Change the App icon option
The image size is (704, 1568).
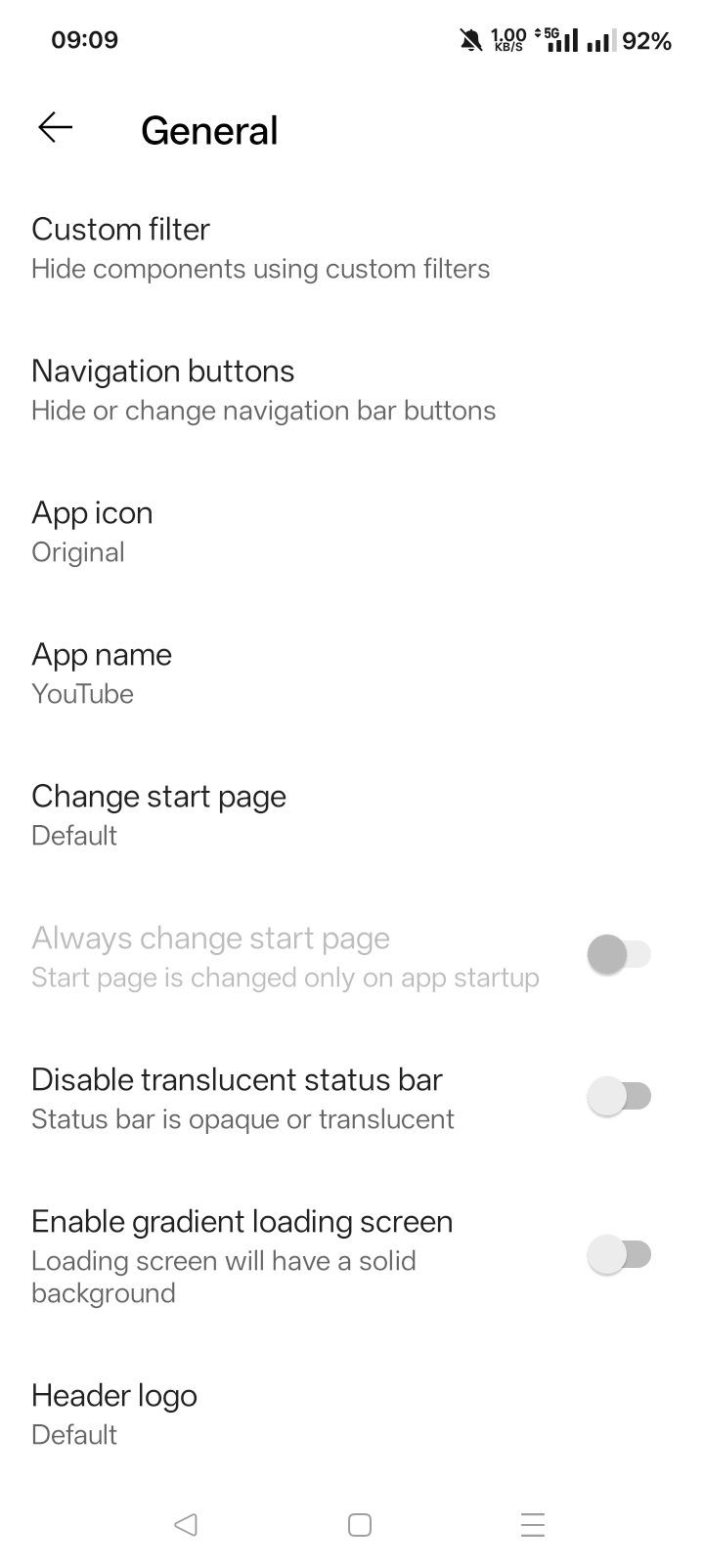coord(93,531)
